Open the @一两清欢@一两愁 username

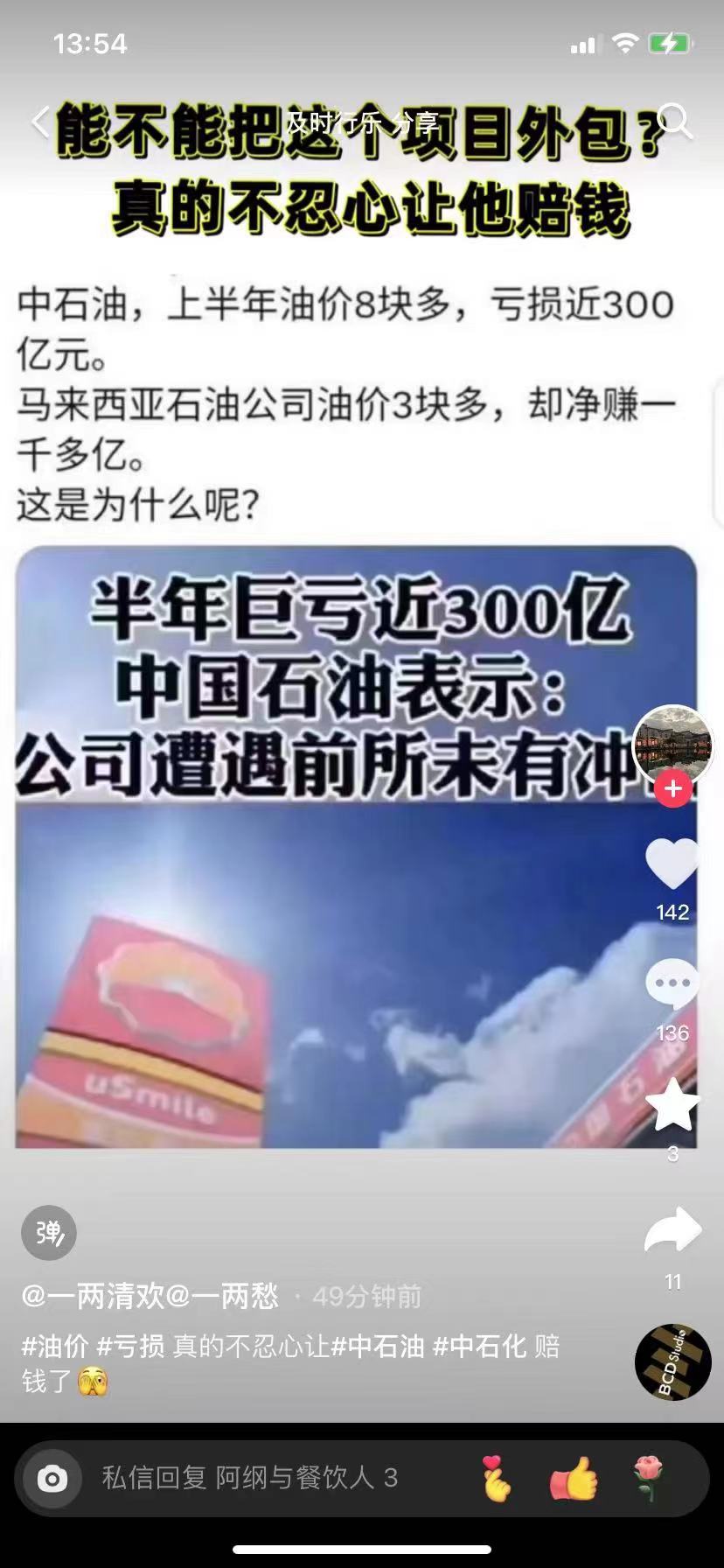point(150,1296)
